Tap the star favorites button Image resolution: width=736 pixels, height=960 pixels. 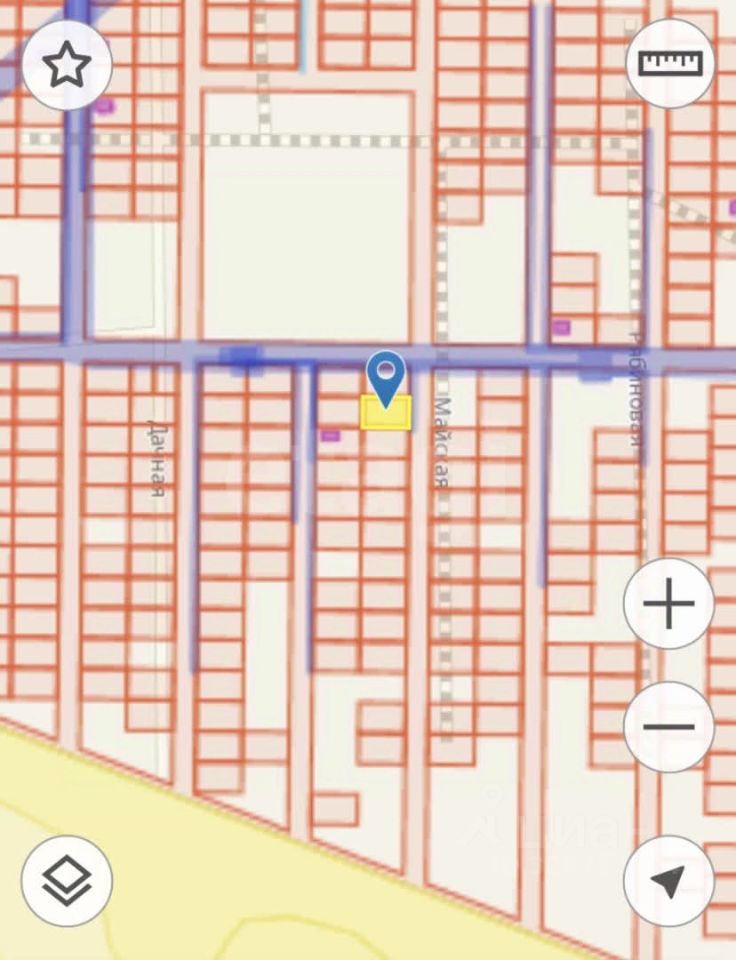(x=67, y=65)
